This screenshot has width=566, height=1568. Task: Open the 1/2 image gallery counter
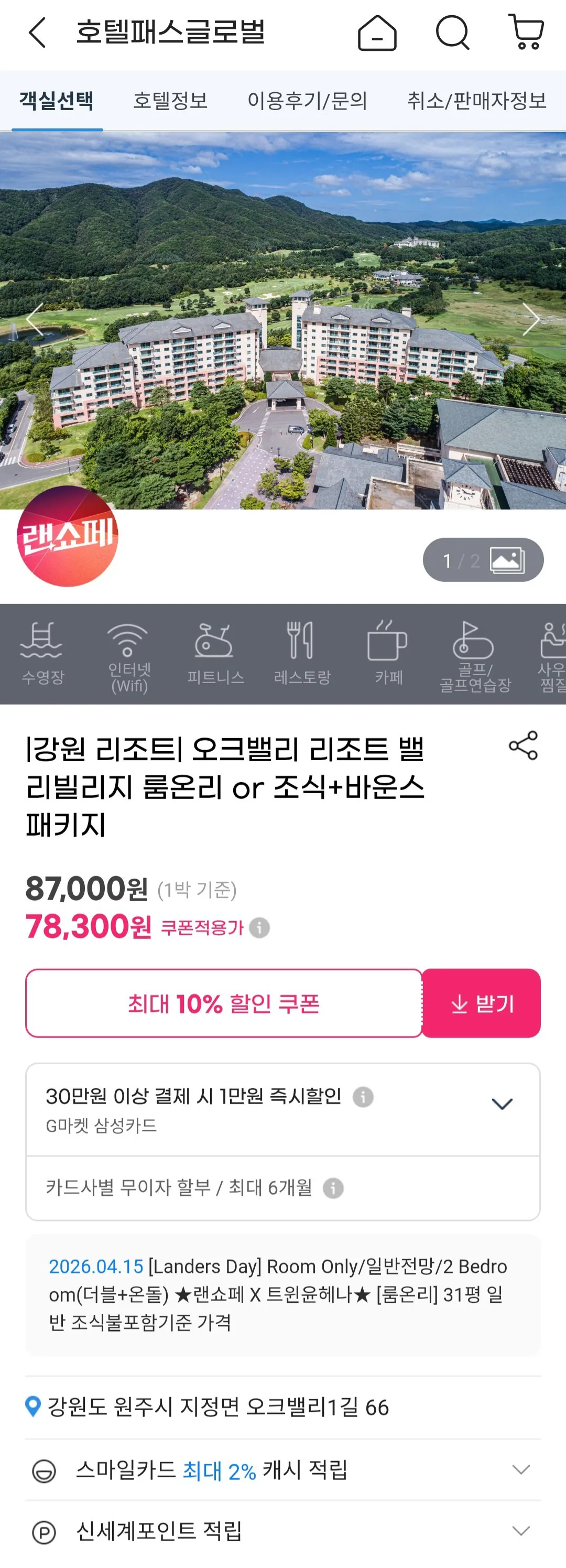click(484, 559)
